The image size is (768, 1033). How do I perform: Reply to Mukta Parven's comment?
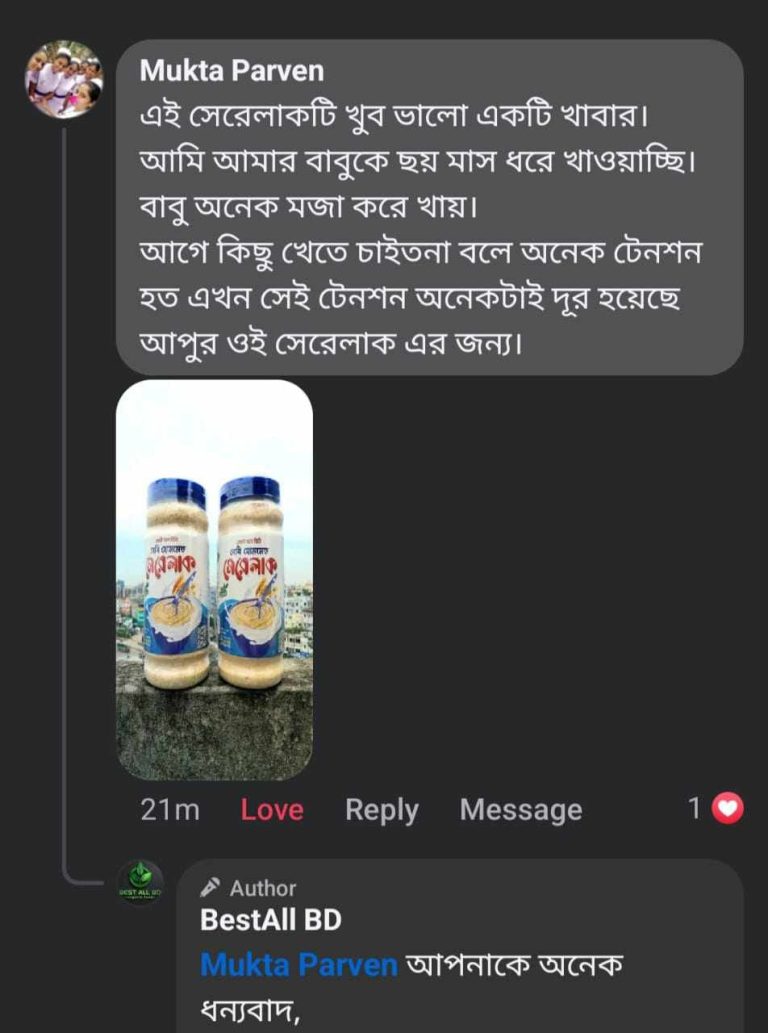[381, 810]
